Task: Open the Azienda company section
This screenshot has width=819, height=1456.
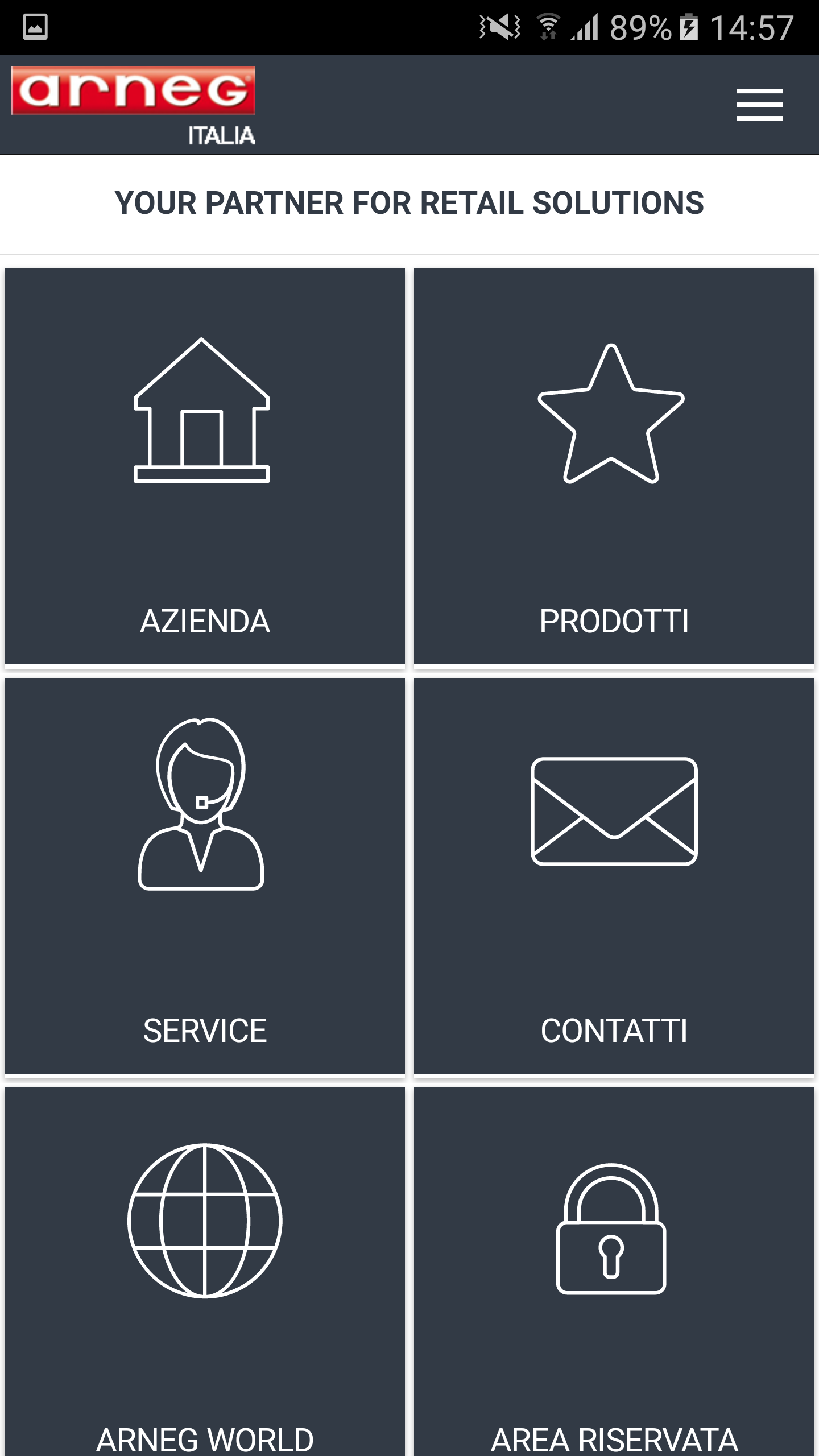Action: click(x=205, y=466)
